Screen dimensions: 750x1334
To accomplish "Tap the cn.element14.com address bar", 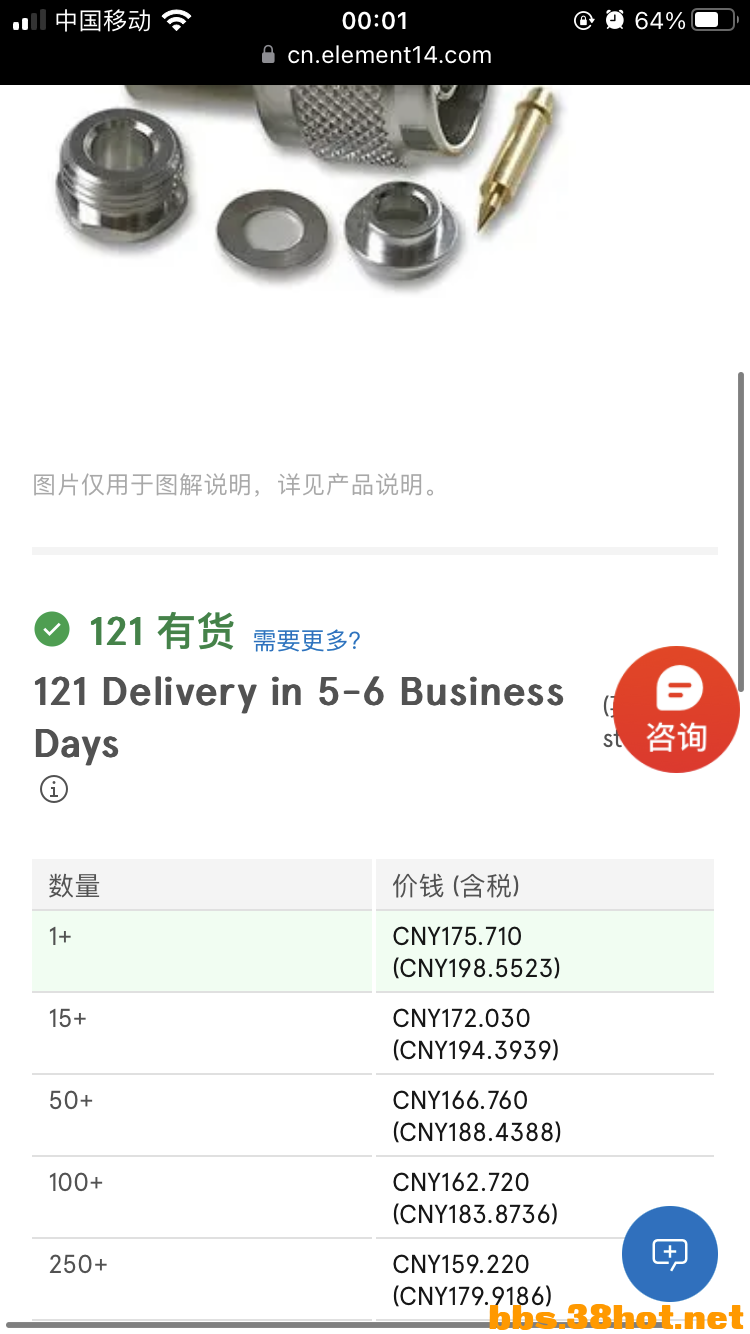I will [376, 56].
